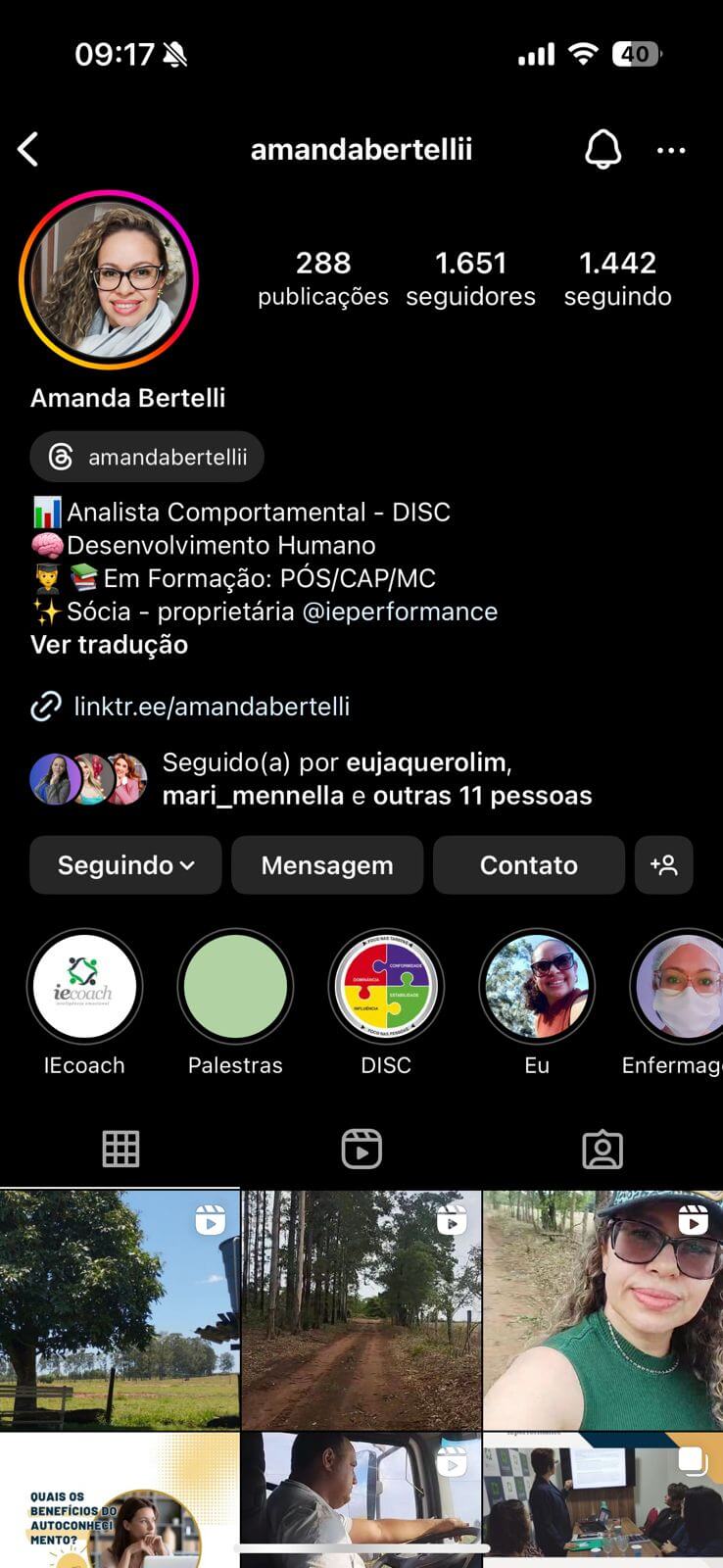Go back using the top-left arrow

(28, 150)
